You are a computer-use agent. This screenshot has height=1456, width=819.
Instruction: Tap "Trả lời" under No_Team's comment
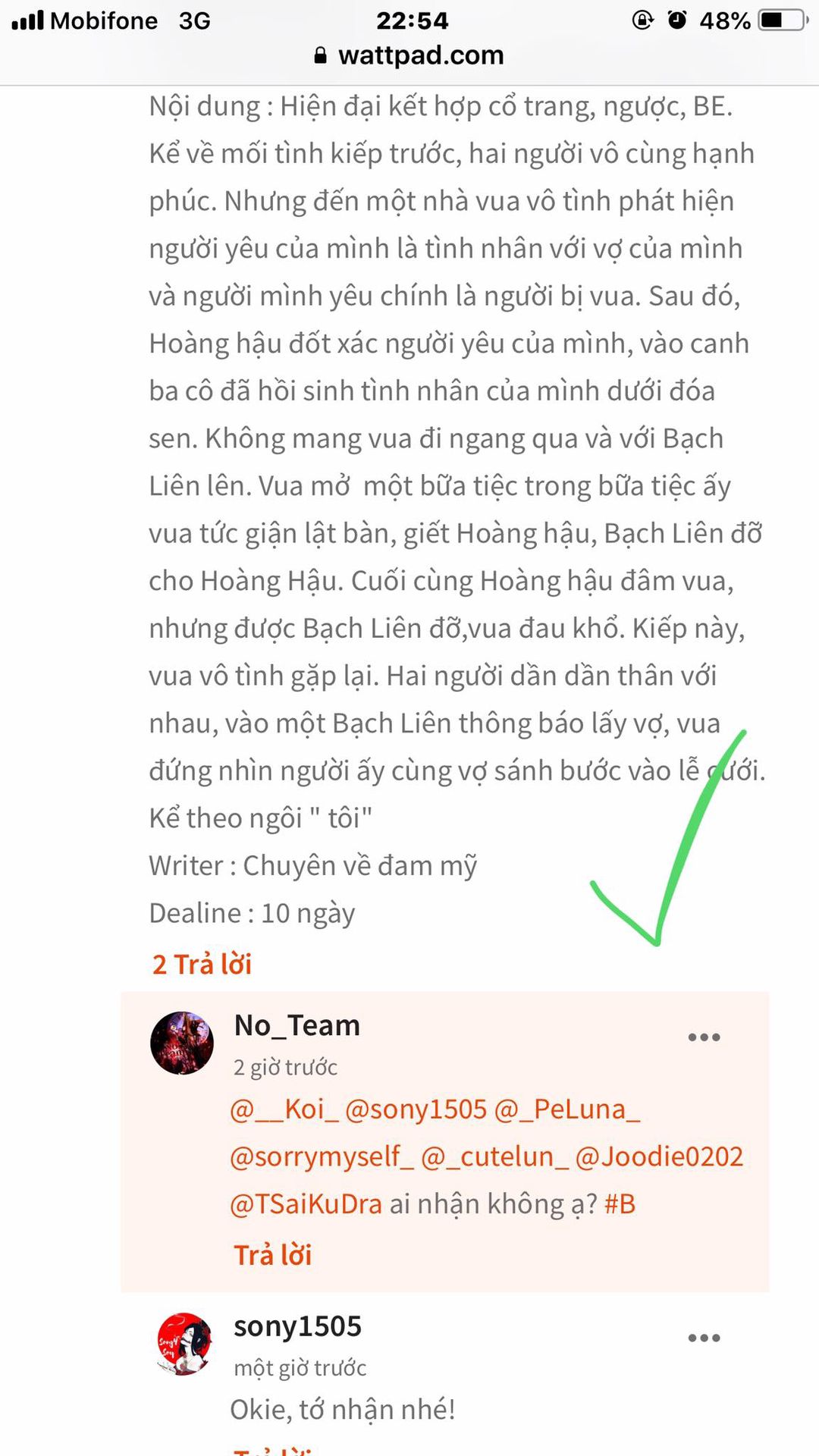[x=273, y=1255]
